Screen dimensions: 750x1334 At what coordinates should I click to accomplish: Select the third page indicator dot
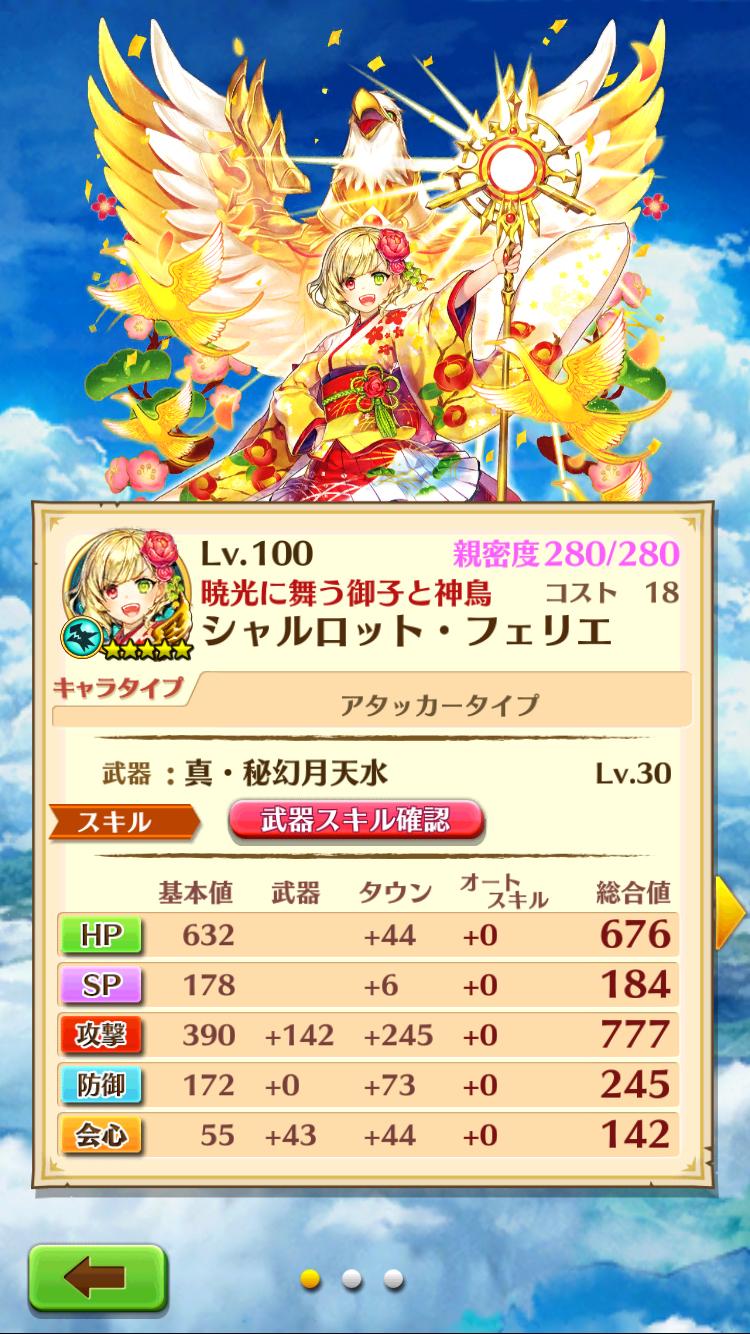(394, 1278)
